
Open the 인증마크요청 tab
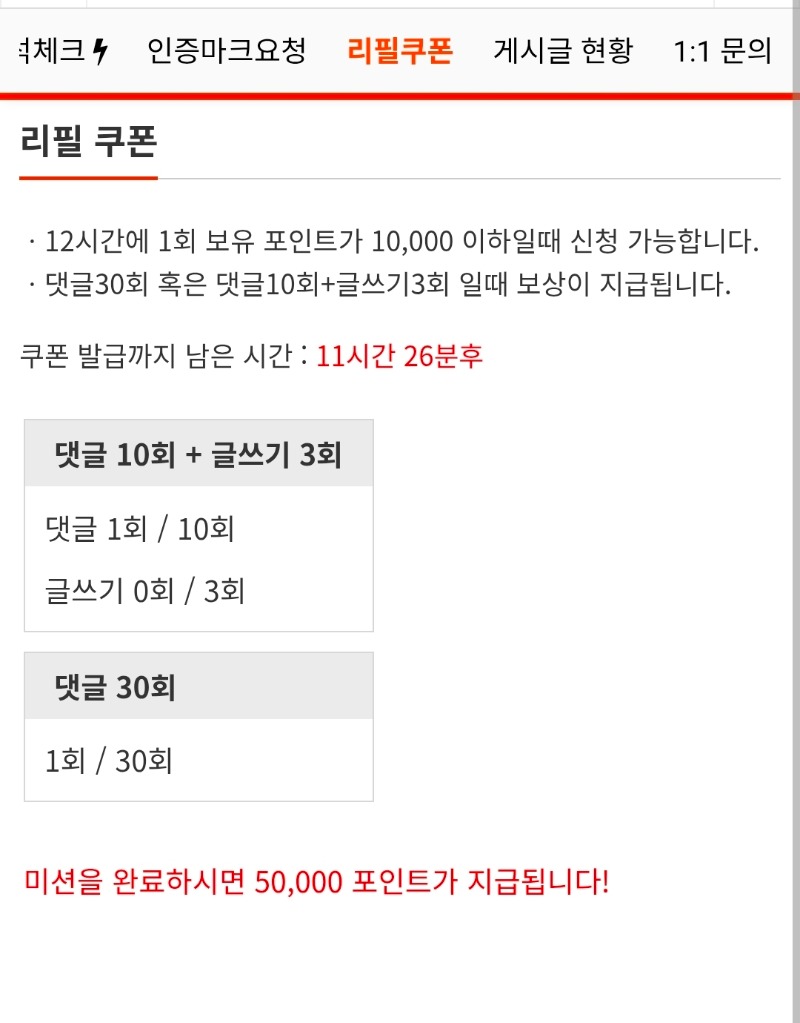click(227, 51)
